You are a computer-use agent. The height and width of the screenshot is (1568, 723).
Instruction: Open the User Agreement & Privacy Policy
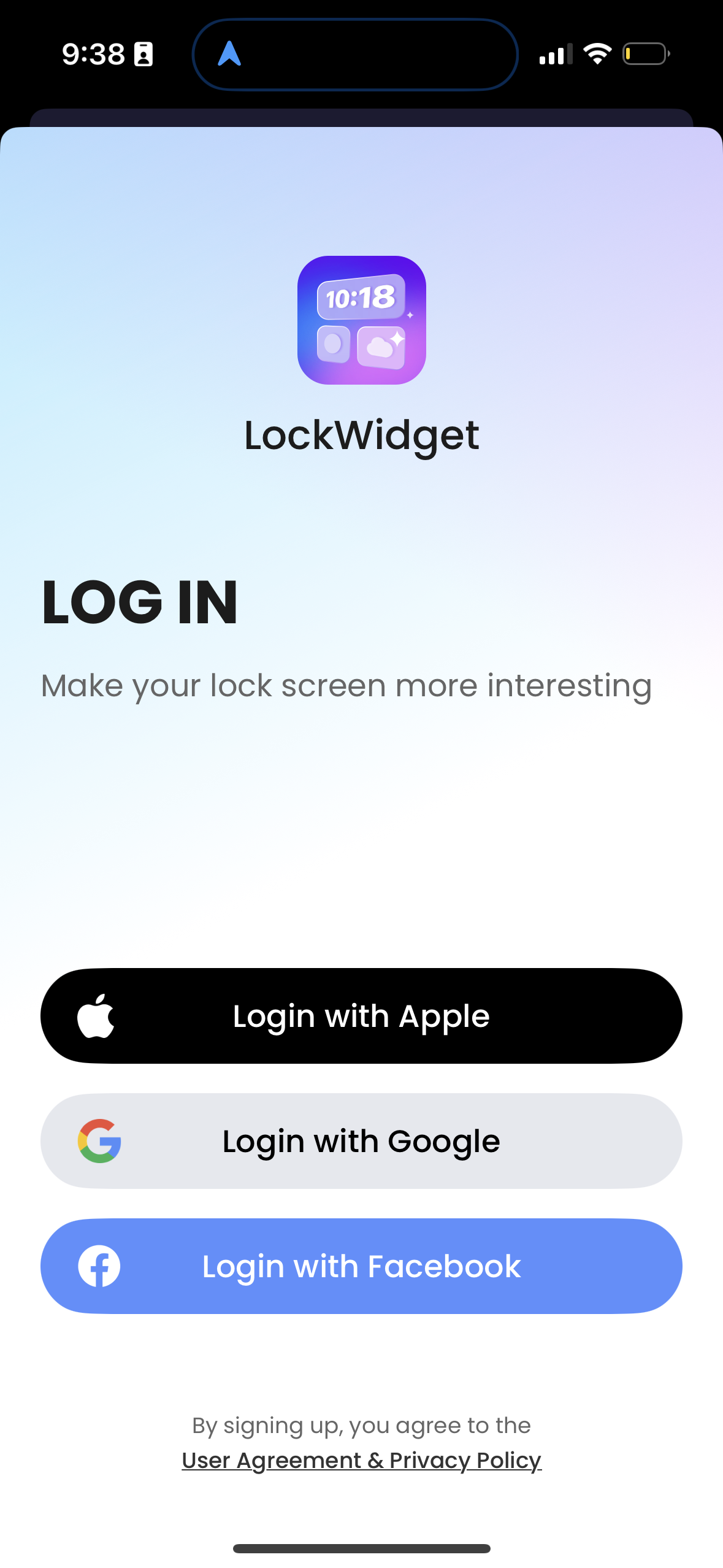click(361, 1460)
